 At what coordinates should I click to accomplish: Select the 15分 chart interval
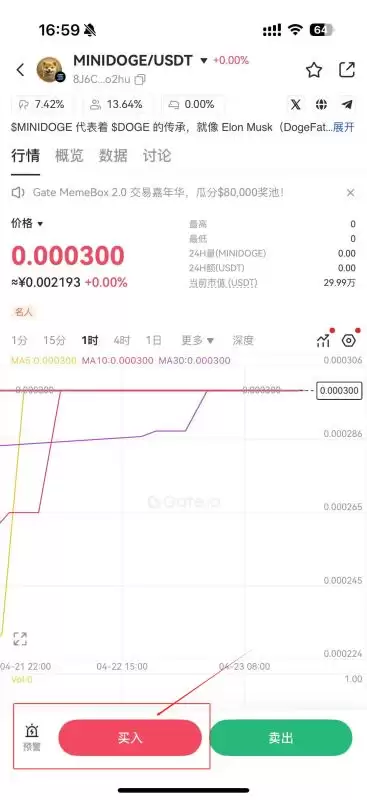click(55, 340)
